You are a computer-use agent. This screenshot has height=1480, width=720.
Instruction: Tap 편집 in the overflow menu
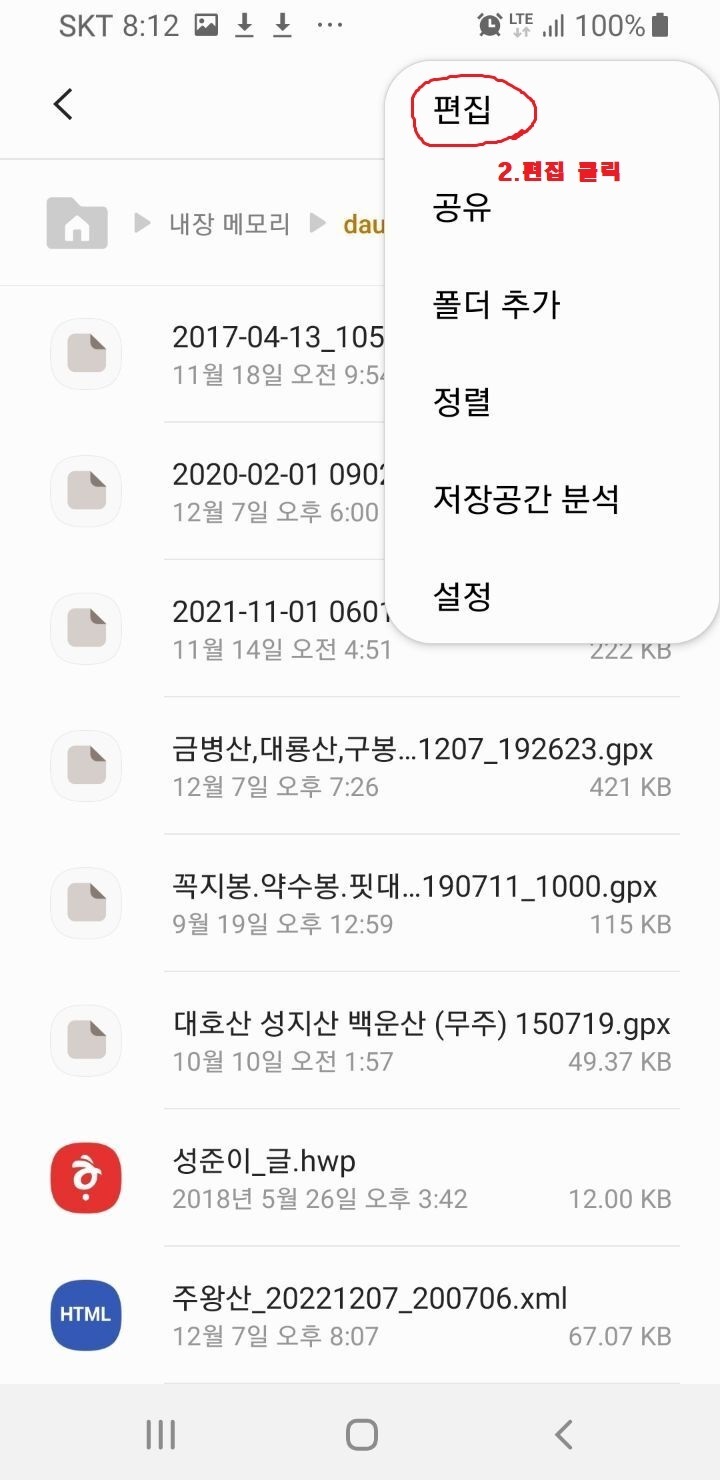[463, 109]
